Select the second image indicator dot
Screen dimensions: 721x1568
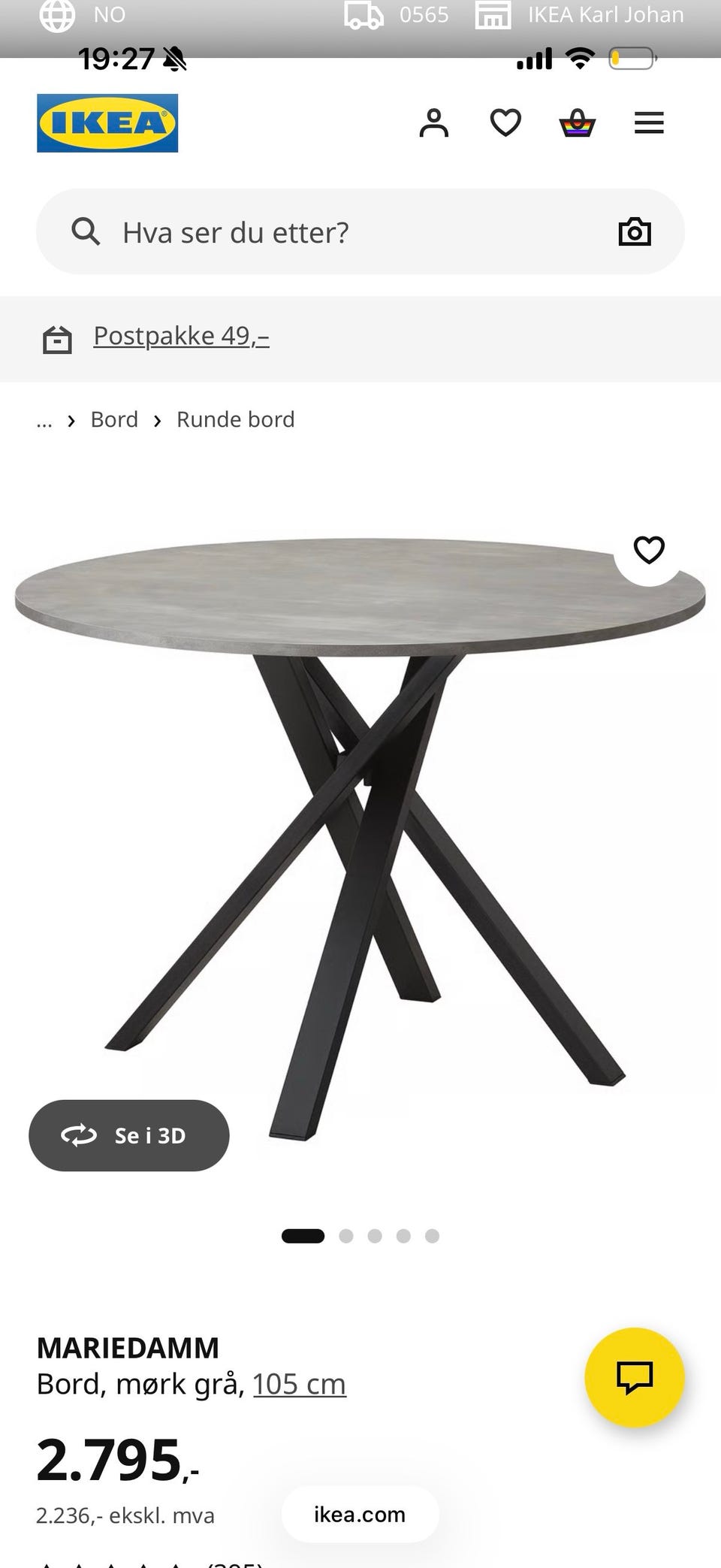(346, 1236)
